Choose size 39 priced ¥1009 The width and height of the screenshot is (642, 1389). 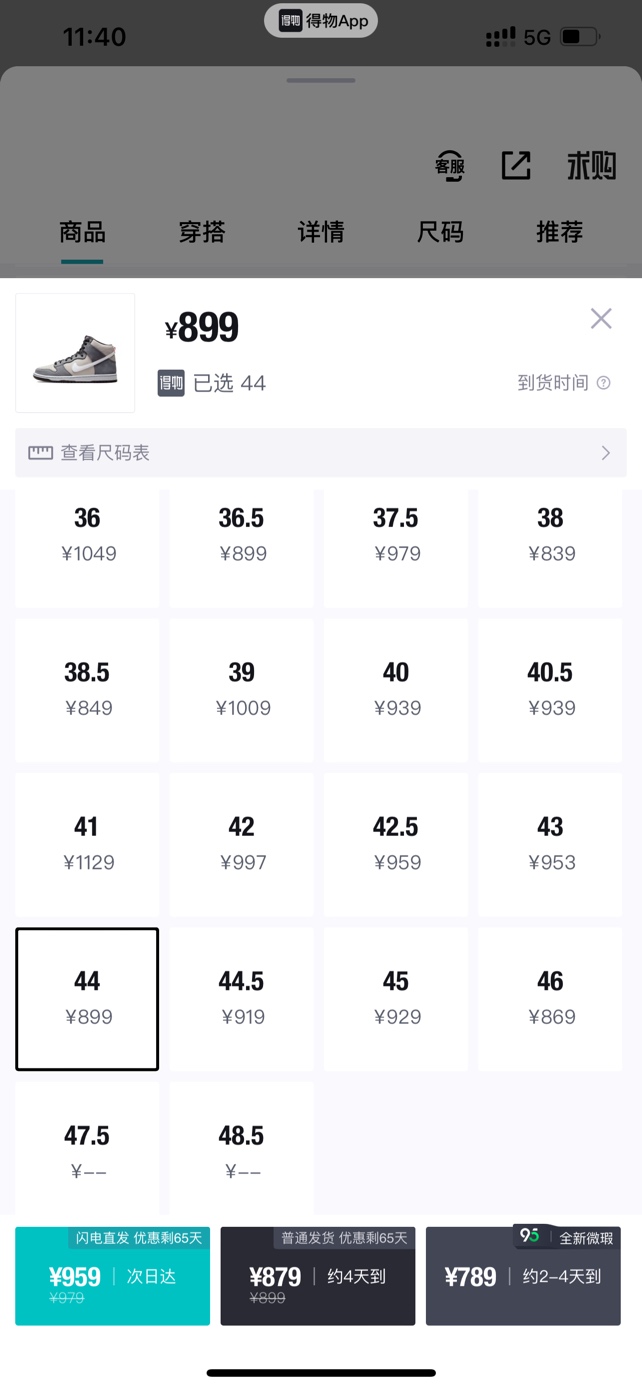(x=241, y=690)
